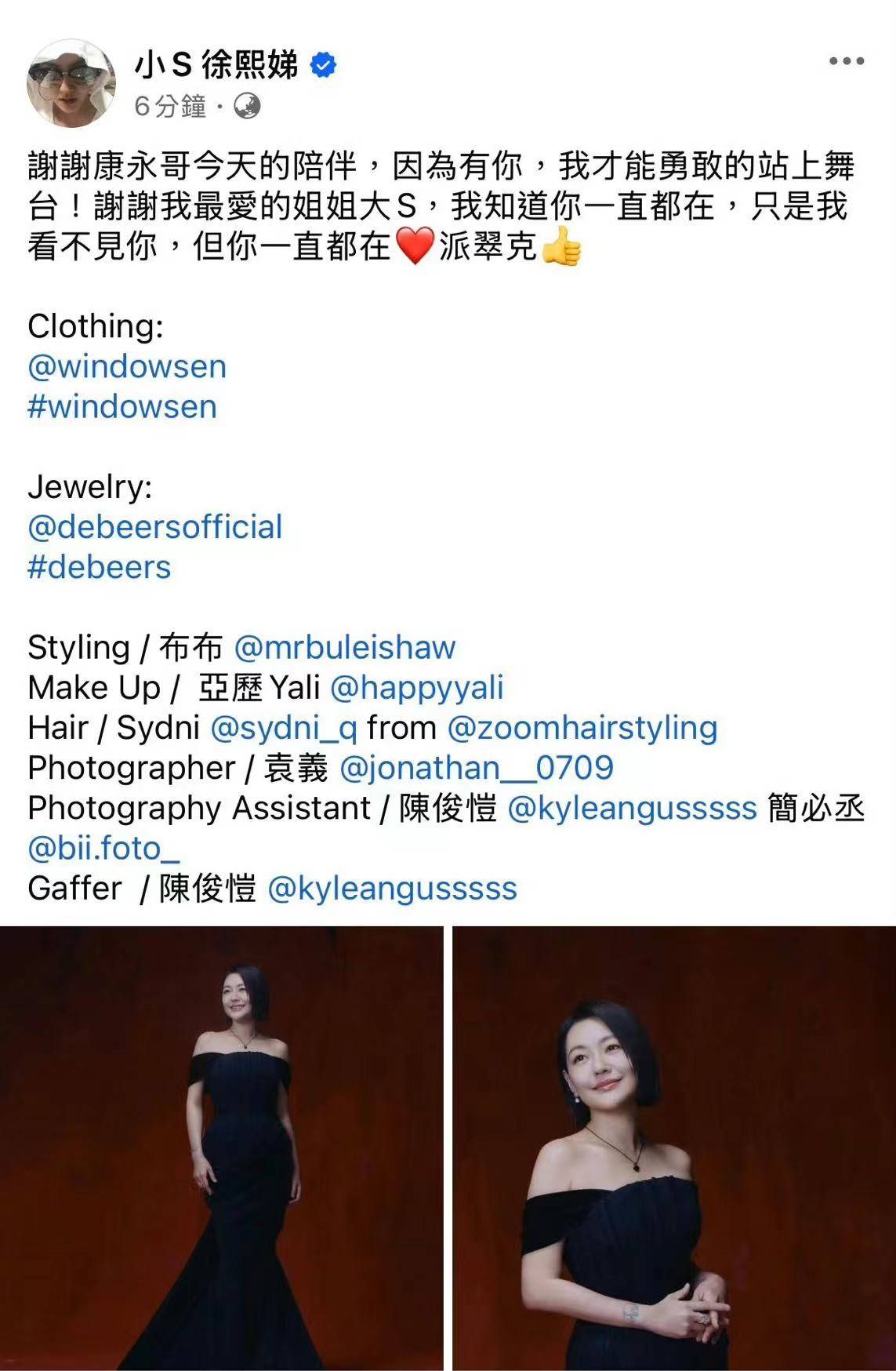Open the #windowsen hashtag
The height and width of the screenshot is (1371, 896).
[122, 407]
